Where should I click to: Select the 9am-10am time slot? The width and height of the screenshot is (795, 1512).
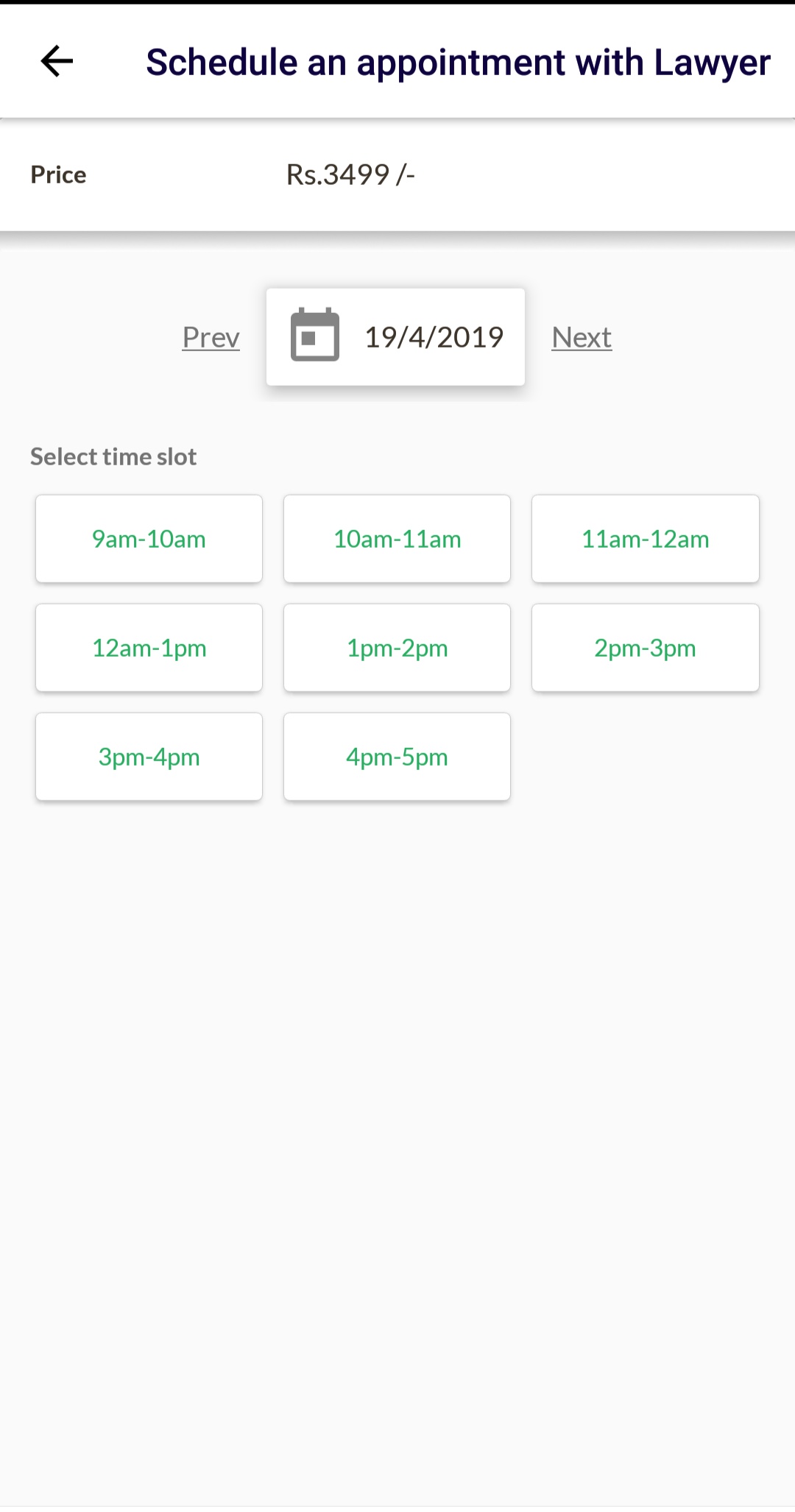coord(149,539)
